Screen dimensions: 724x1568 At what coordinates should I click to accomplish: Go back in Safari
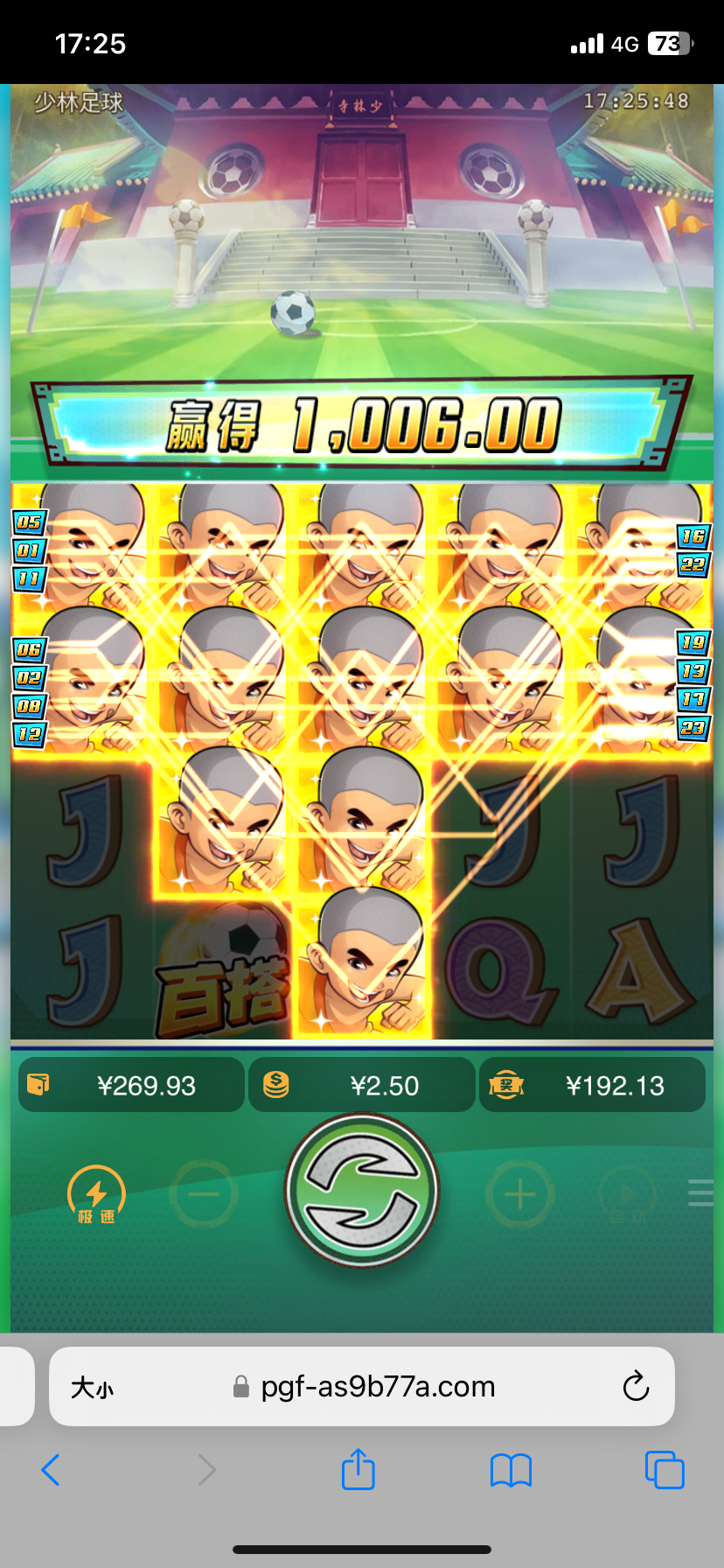pos(51,1470)
